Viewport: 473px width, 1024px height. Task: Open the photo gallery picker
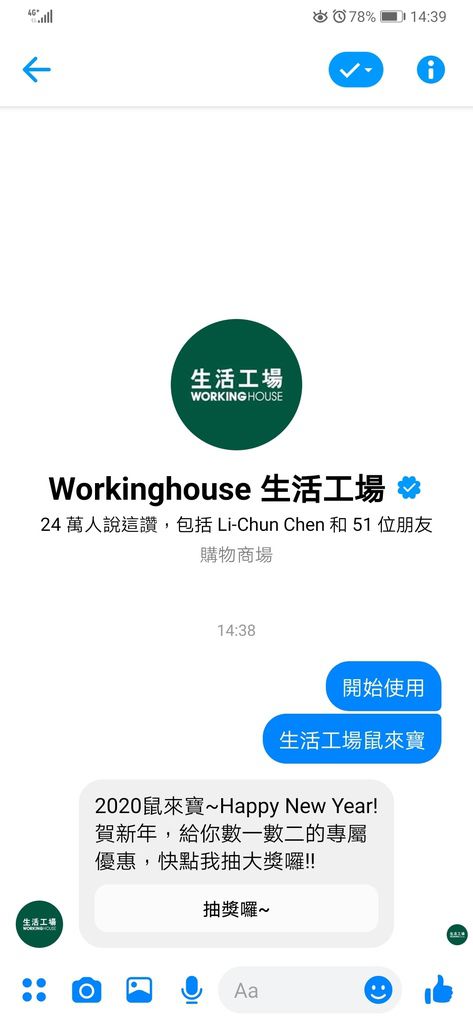[x=139, y=990]
